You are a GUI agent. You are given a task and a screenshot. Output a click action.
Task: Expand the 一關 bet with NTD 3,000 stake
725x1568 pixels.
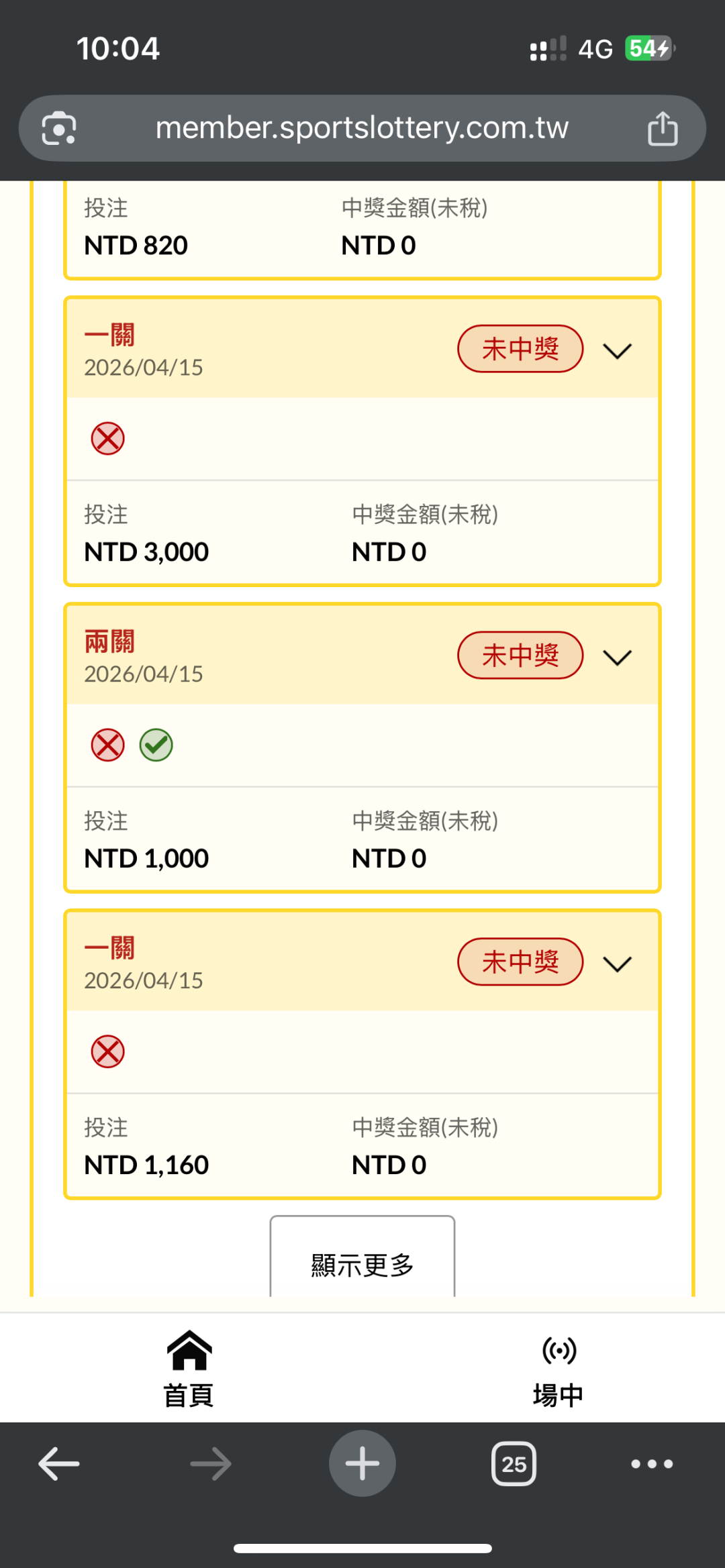point(617,351)
